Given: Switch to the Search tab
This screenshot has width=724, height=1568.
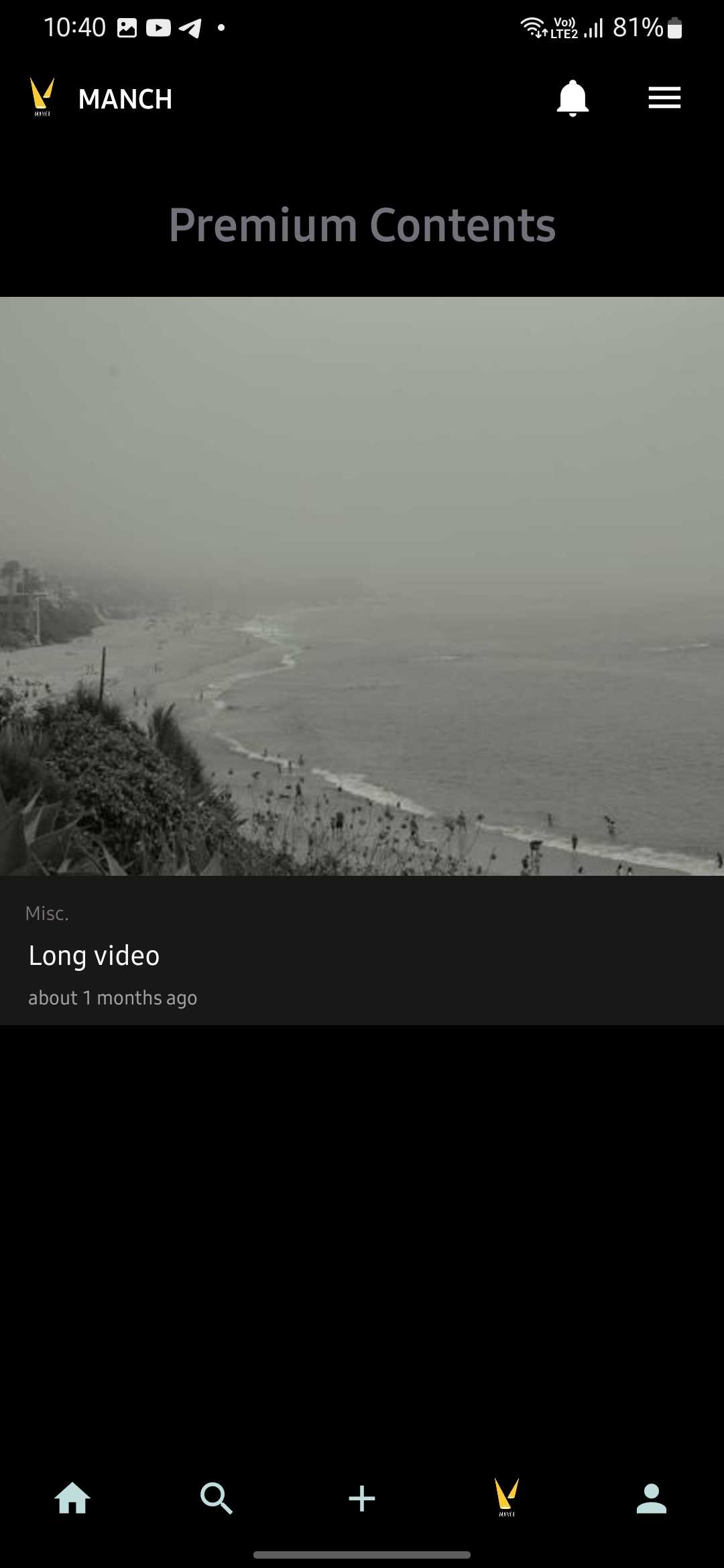Looking at the screenshot, I should click(217, 1498).
